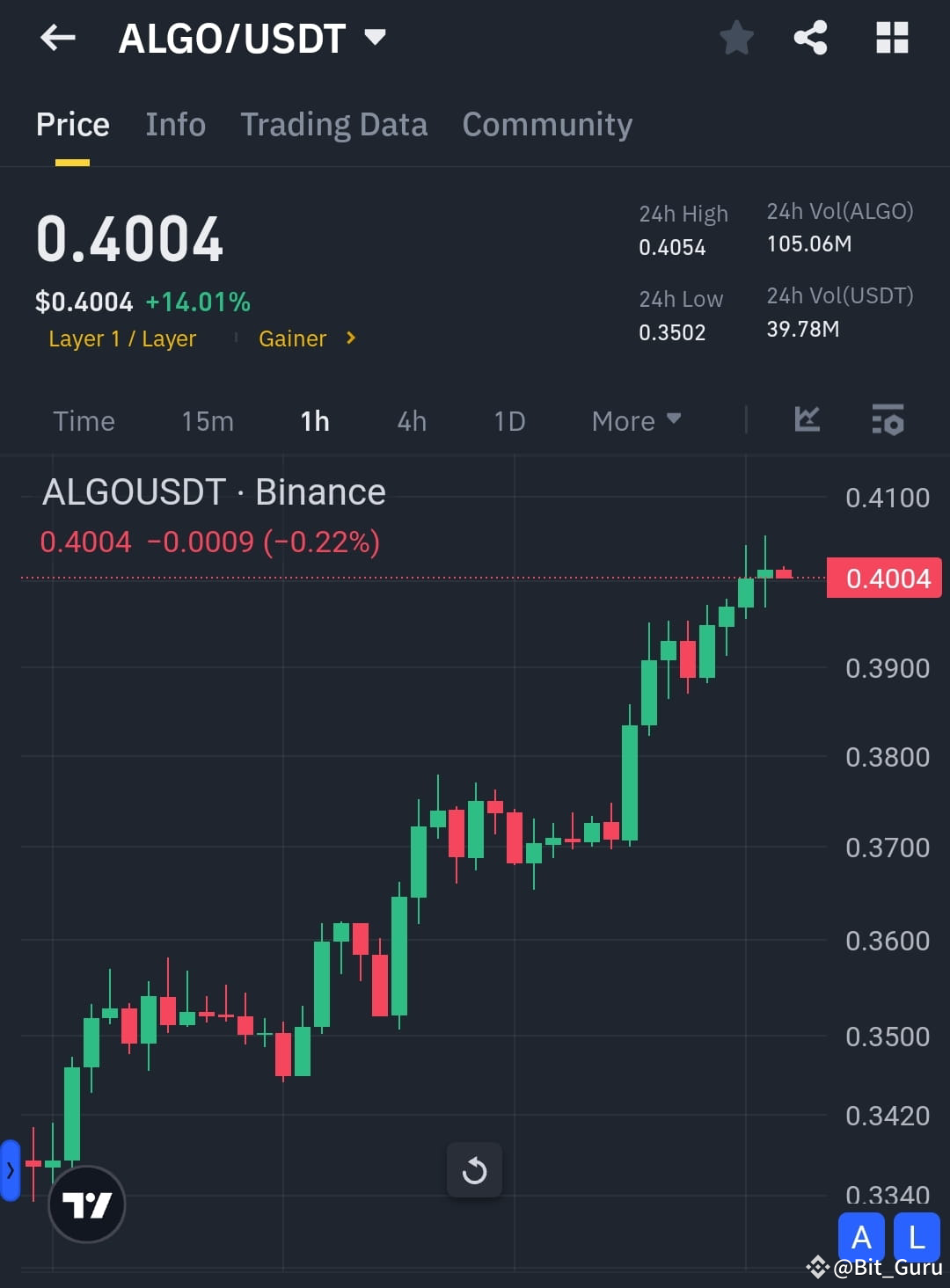Toggle the L overlay button
The height and width of the screenshot is (1288, 950).
tap(915, 1236)
